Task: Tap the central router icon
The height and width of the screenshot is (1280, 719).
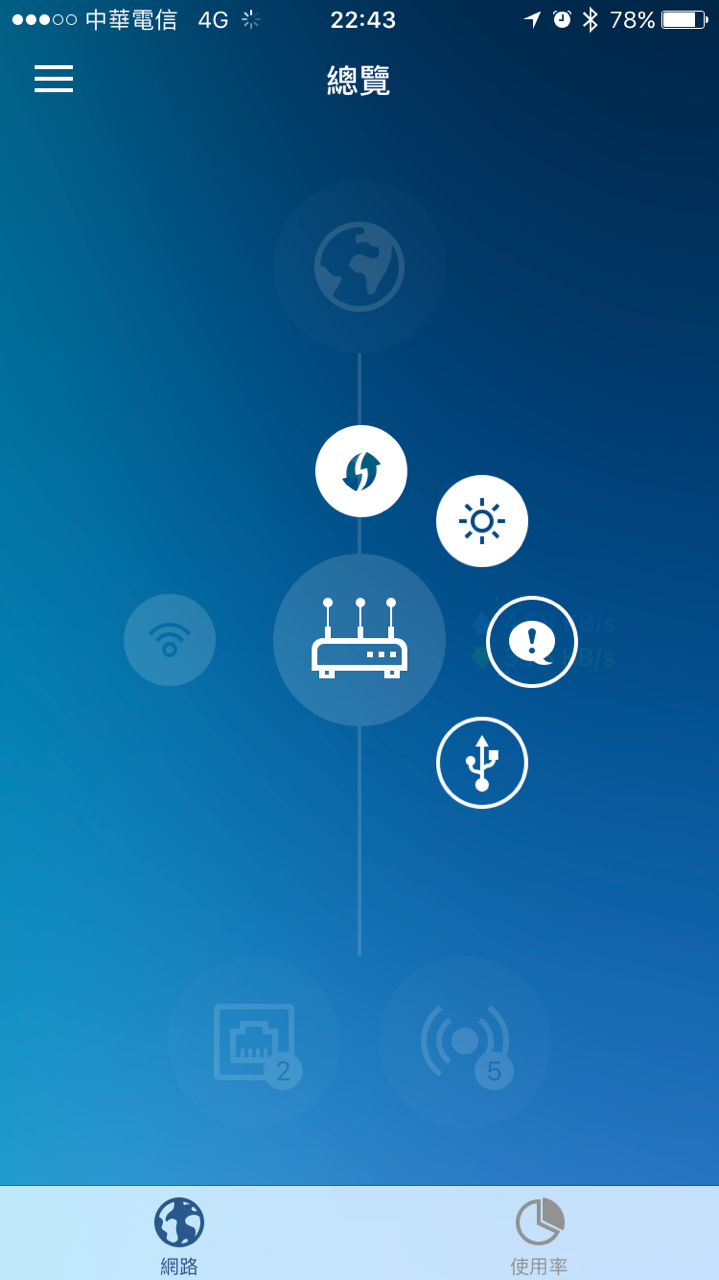Action: pos(359,640)
